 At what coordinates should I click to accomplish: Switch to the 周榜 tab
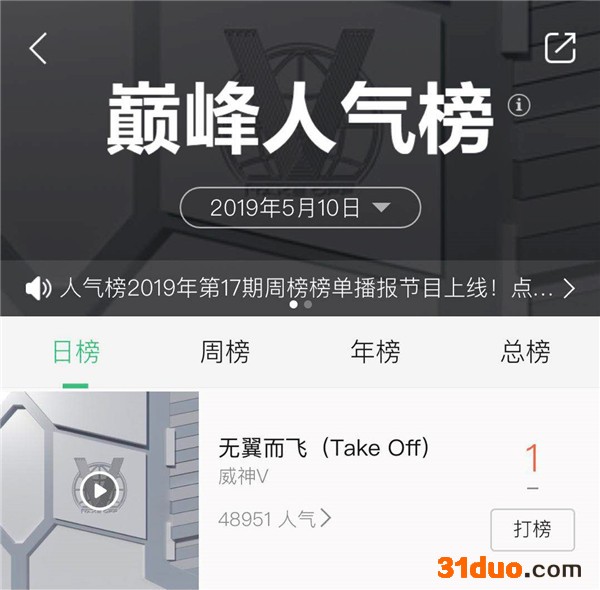225,352
